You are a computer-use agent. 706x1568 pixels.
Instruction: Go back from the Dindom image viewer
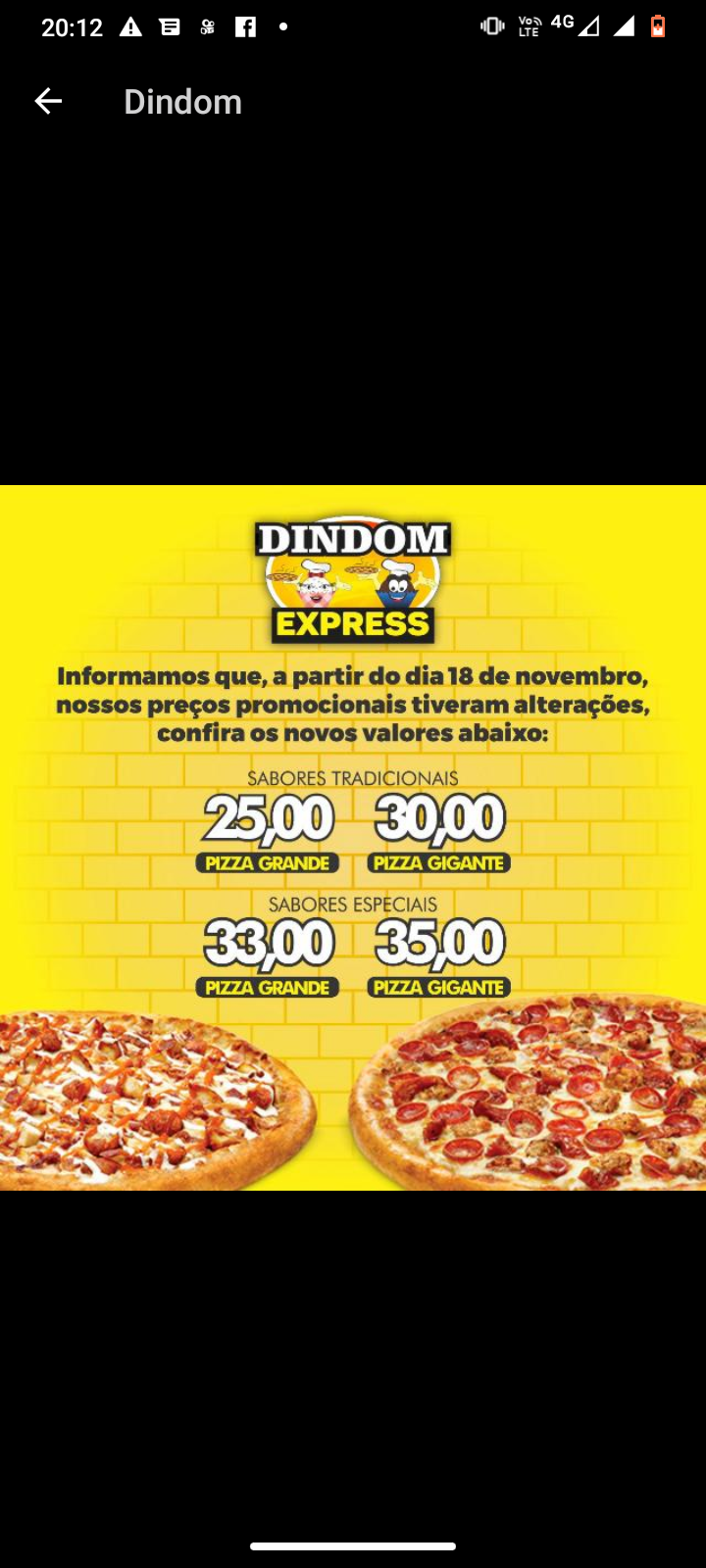(48, 101)
